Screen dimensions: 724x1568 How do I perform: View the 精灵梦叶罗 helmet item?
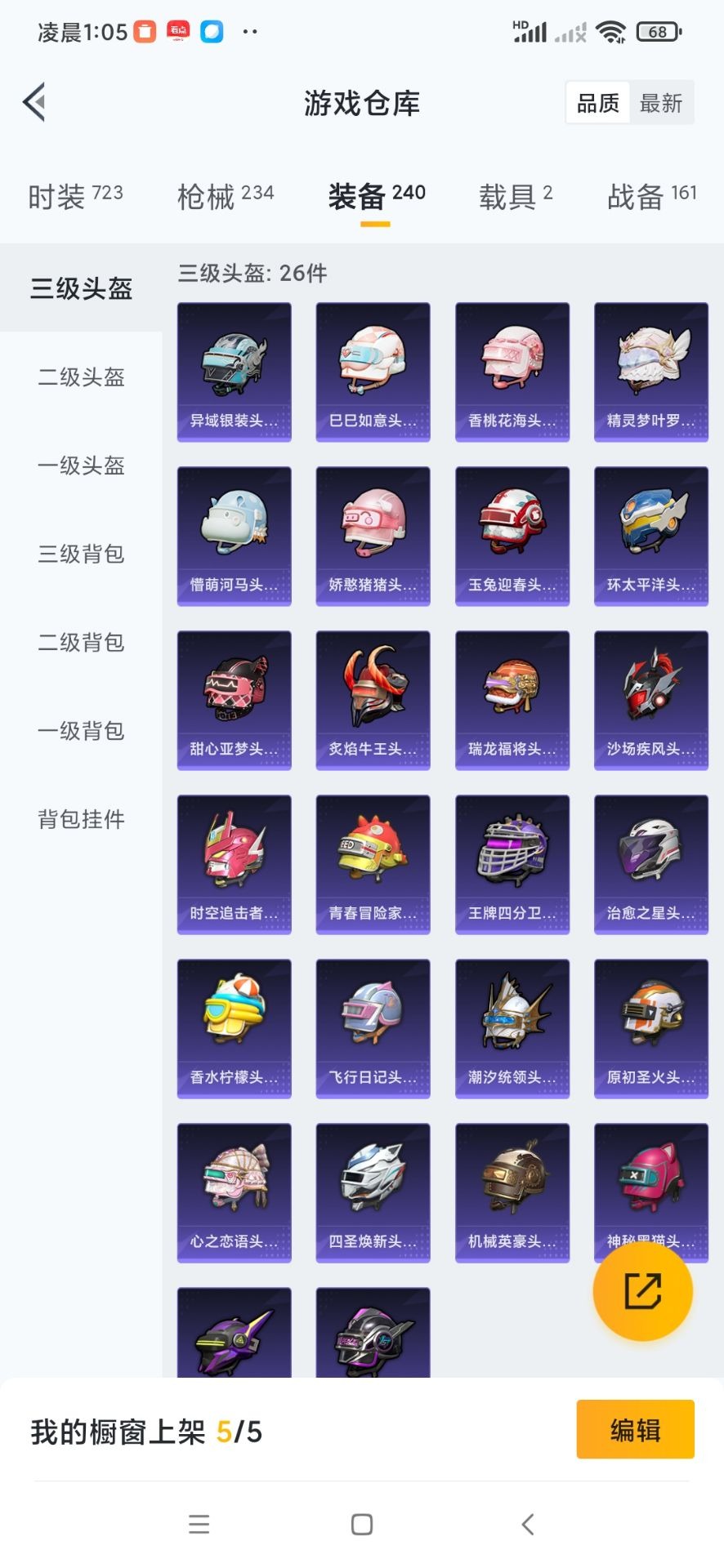pos(650,372)
